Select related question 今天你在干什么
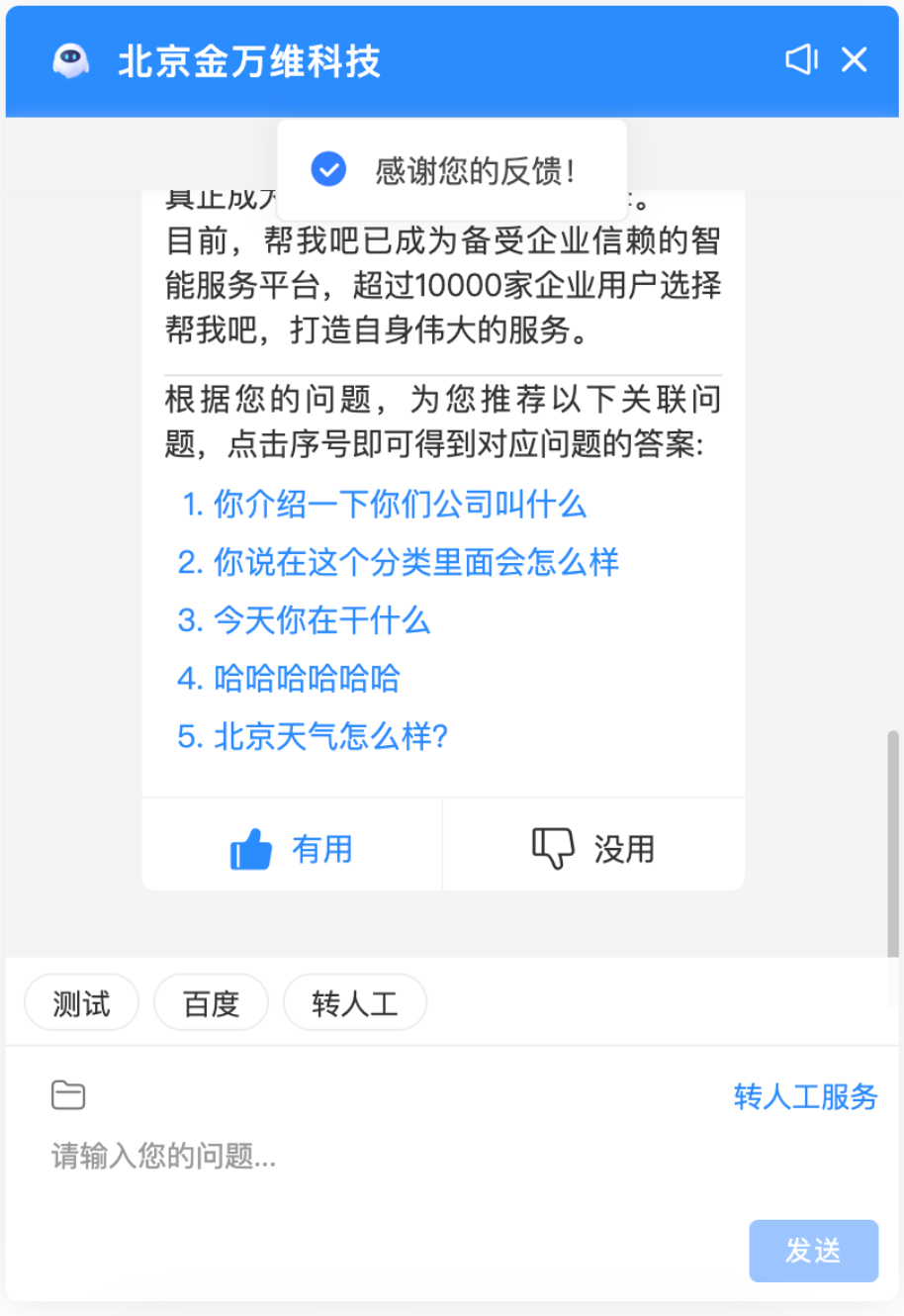 (x=304, y=620)
